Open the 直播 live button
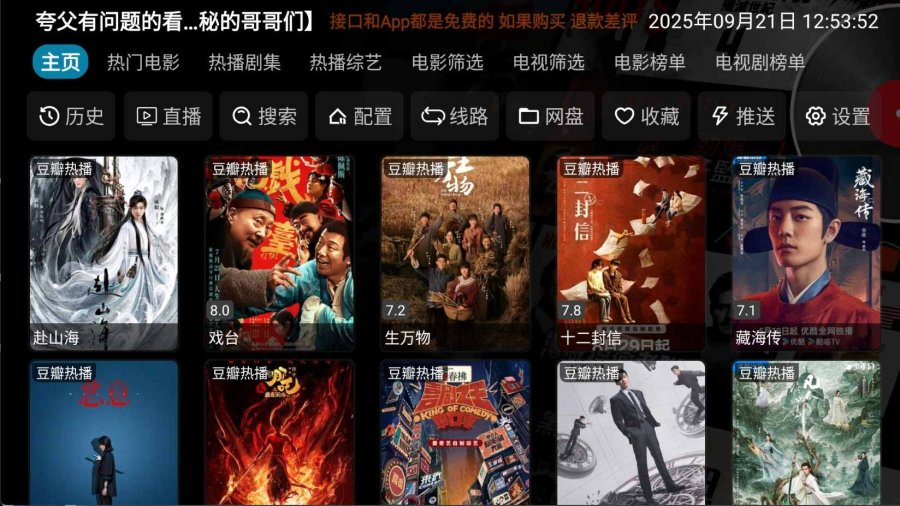Viewport: 900px width, 506px height. pos(168,116)
